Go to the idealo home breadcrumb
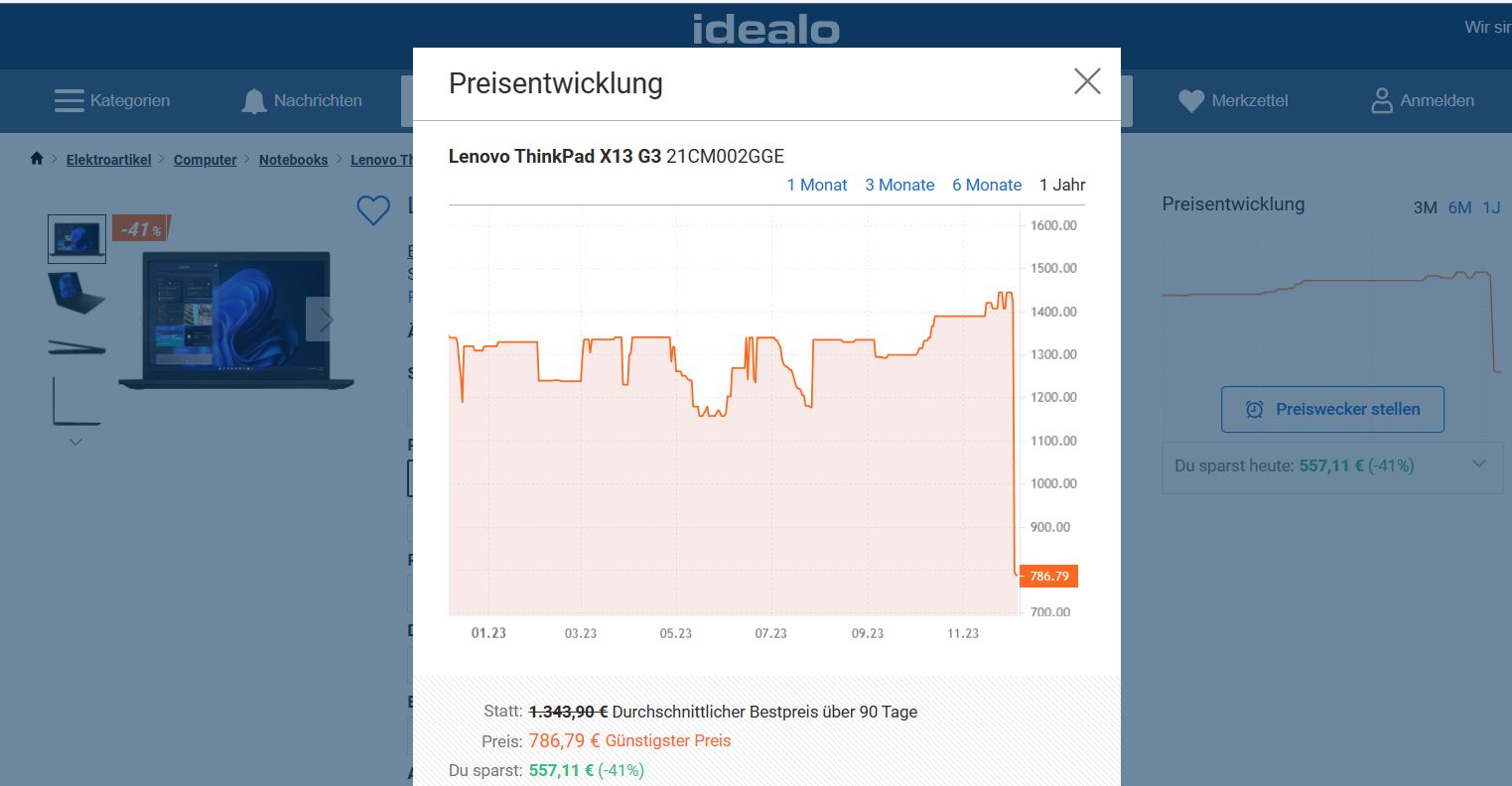This screenshot has height=786, width=1512. coord(37,159)
